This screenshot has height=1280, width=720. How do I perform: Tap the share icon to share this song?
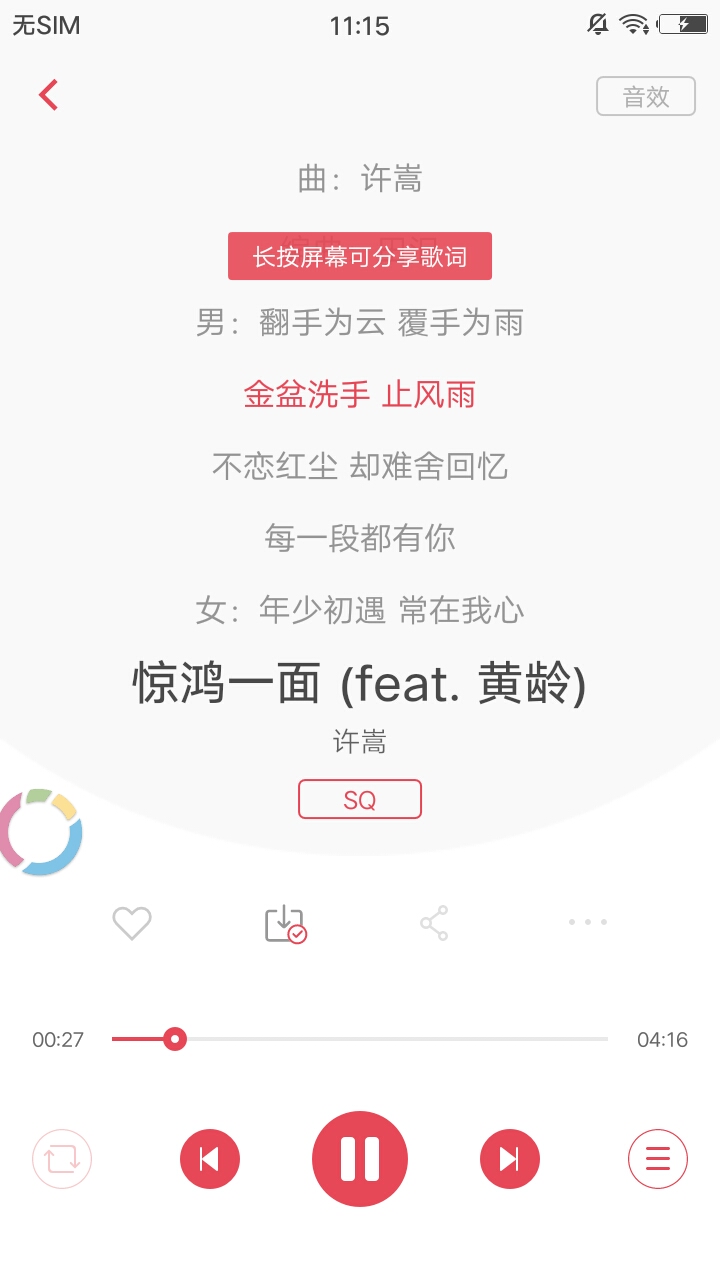click(432, 922)
